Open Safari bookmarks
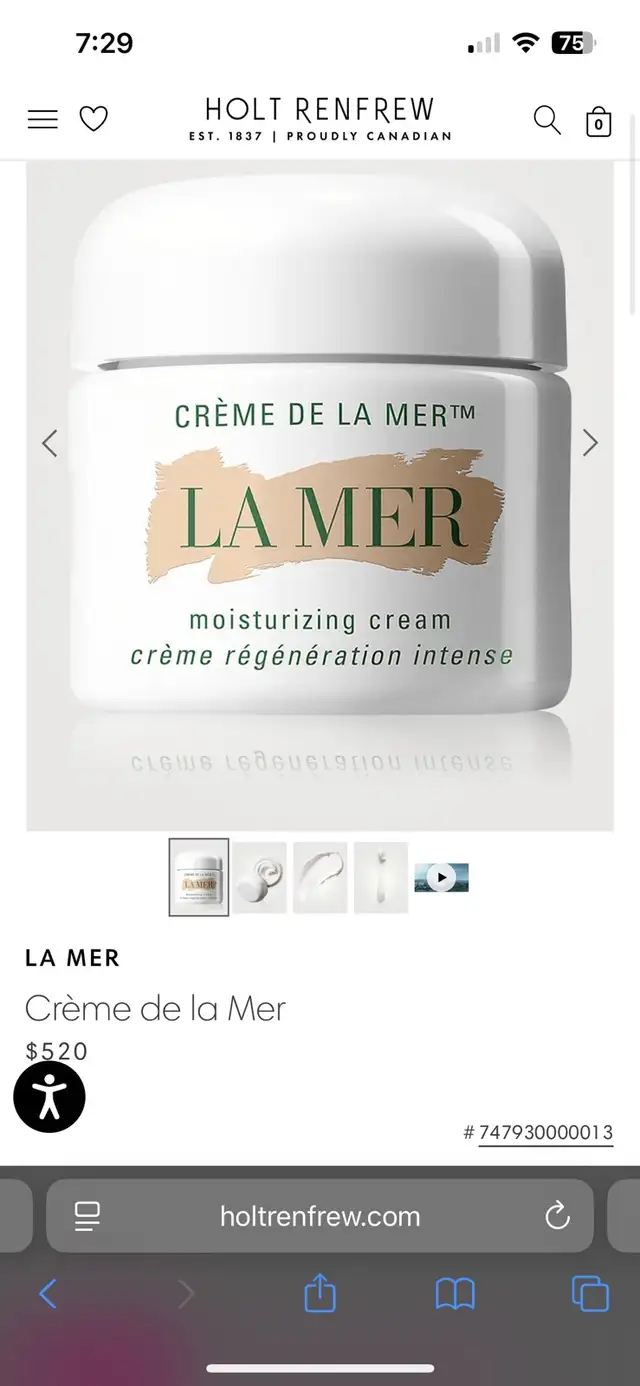 point(455,1295)
